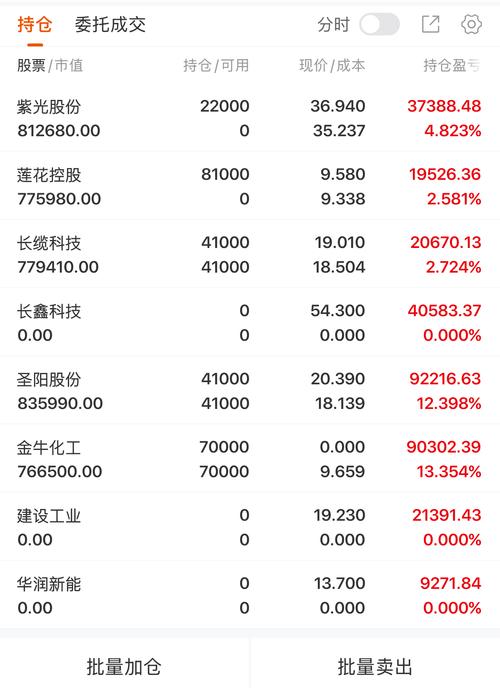The width and height of the screenshot is (500, 688).
Task: Open the 长缆科技 holding row
Action: 250,254
